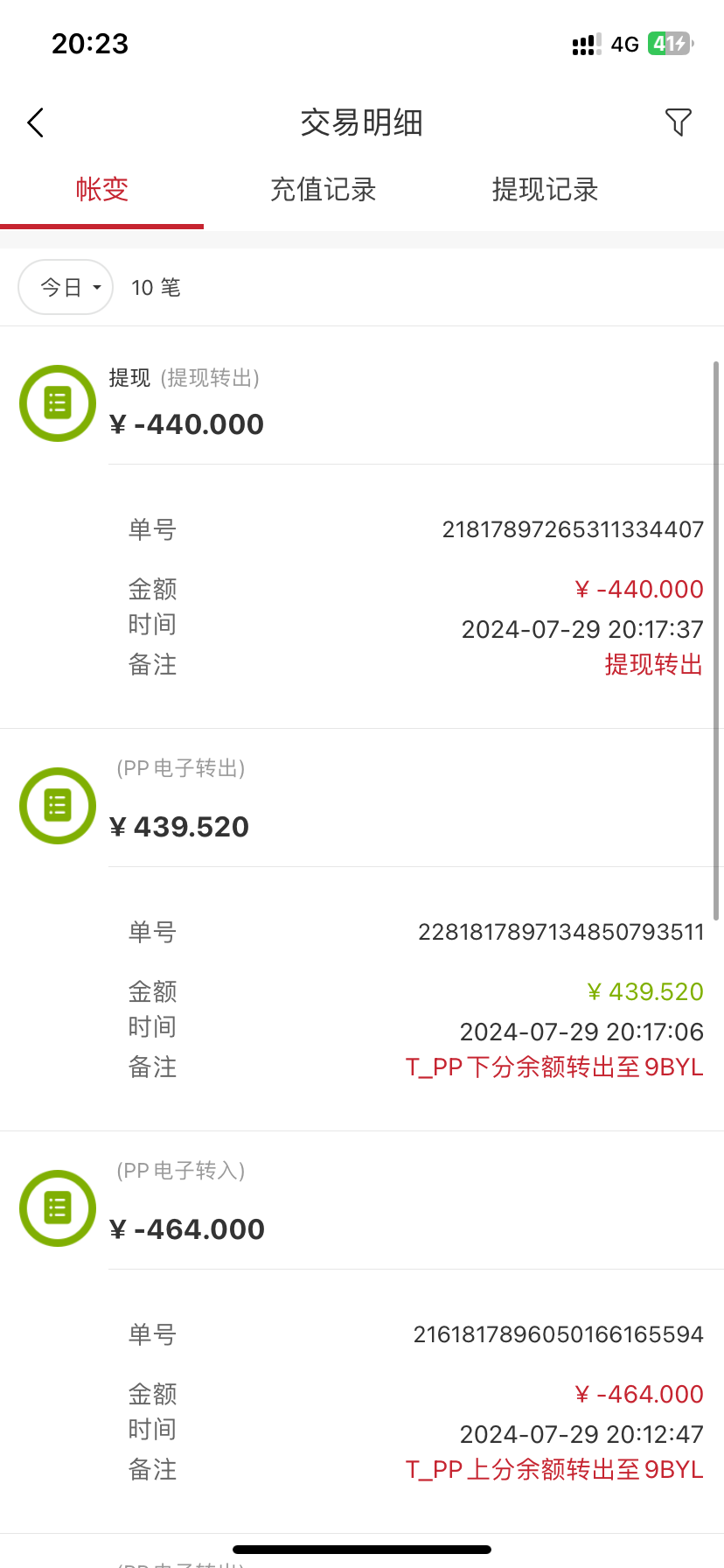This screenshot has width=724, height=1568.
Task: Open the 提现记录 tab
Action: click(x=545, y=190)
